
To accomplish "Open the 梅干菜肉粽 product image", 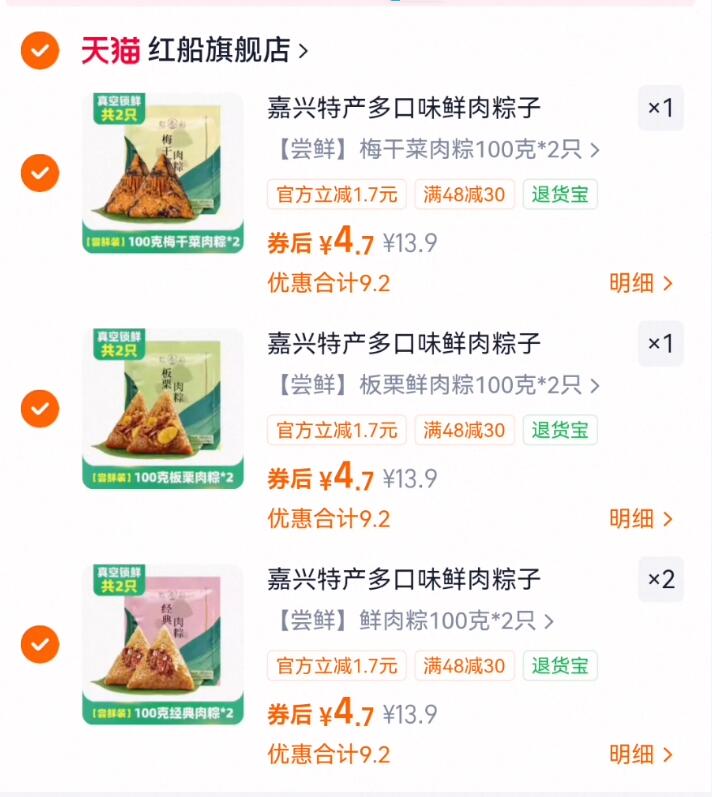I will click(163, 173).
